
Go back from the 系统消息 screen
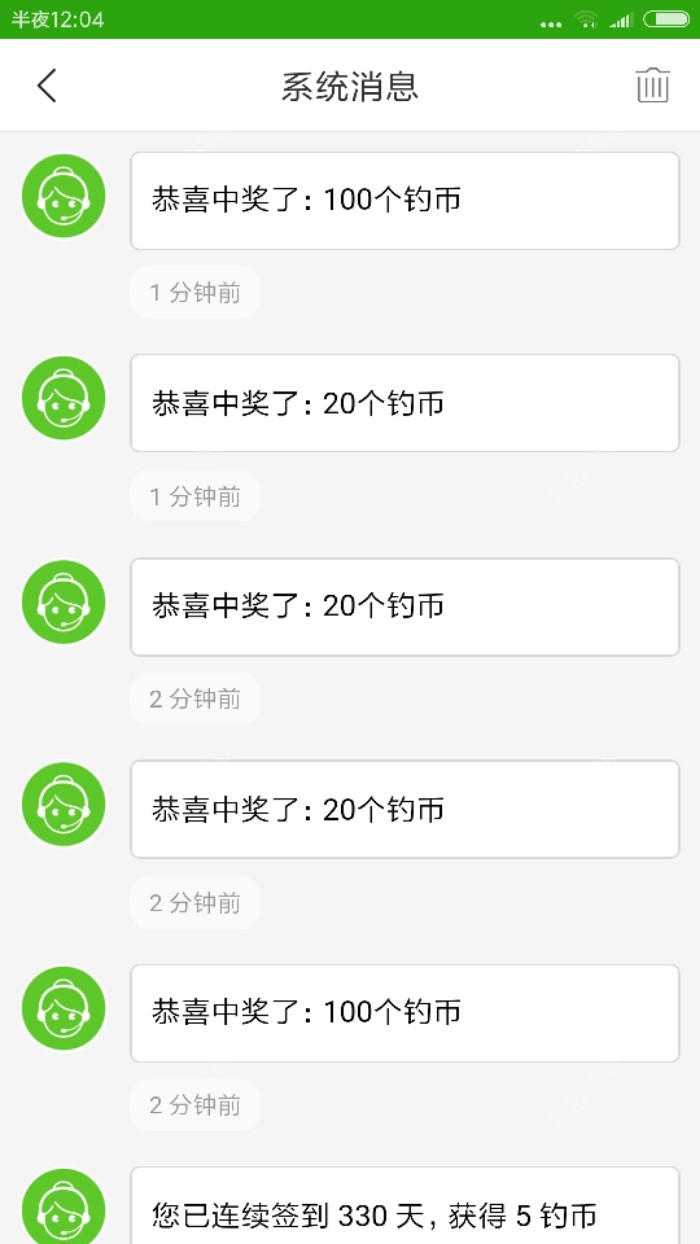click(47, 86)
